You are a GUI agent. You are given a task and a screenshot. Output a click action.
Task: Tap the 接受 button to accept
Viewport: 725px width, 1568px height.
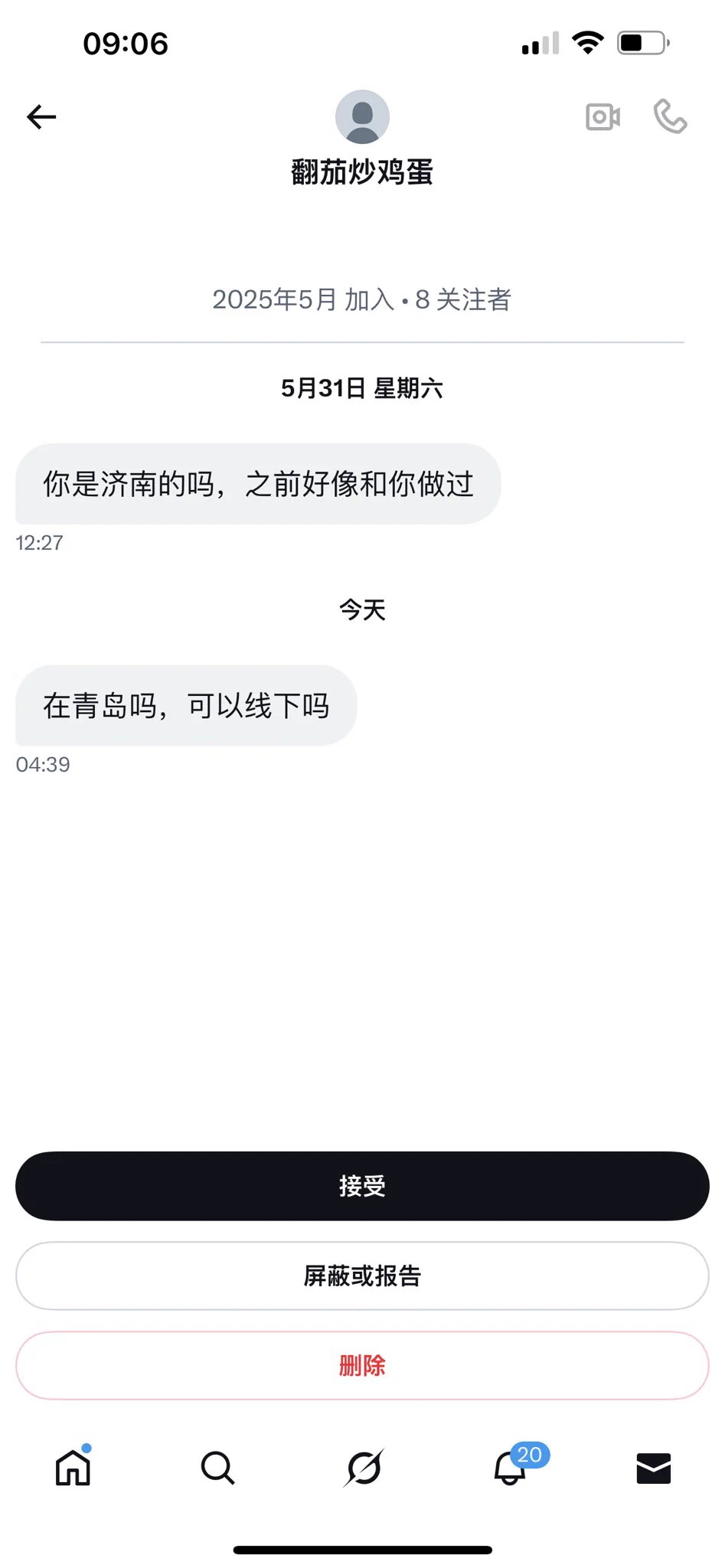pyautogui.click(x=362, y=1185)
